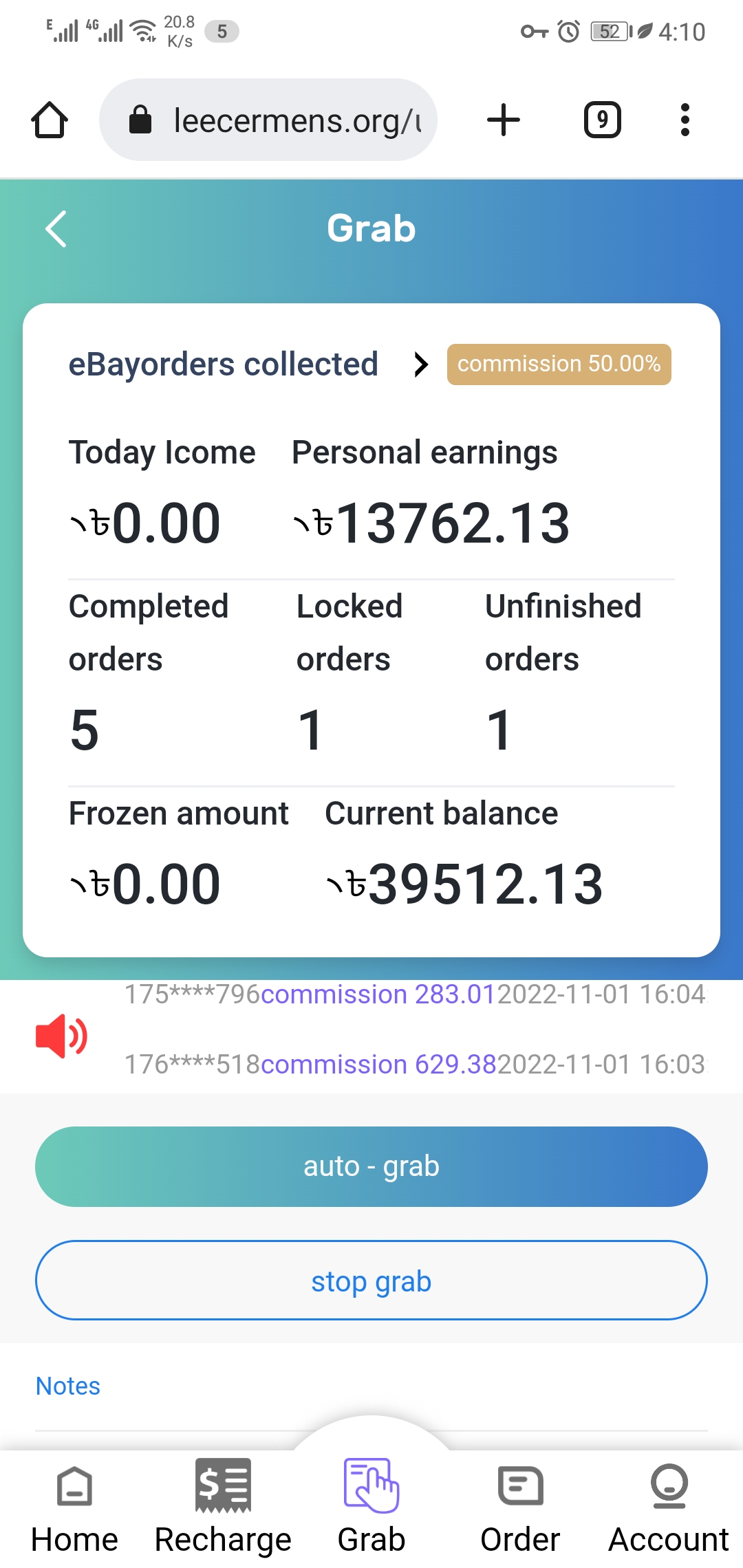Tap the stop grab button
This screenshot has width=743, height=1568.
[x=371, y=1281]
